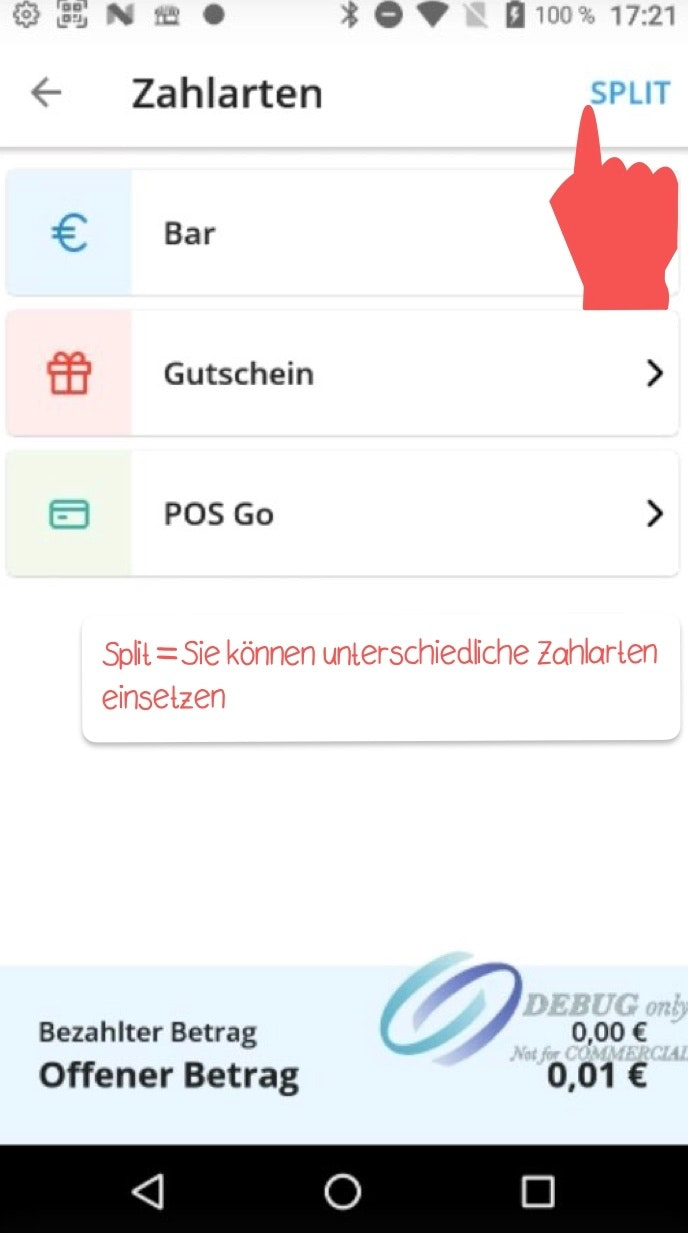The width and height of the screenshot is (688, 1233).
Task: Tap SPLIT to combine payment methods
Action: (629, 93)
